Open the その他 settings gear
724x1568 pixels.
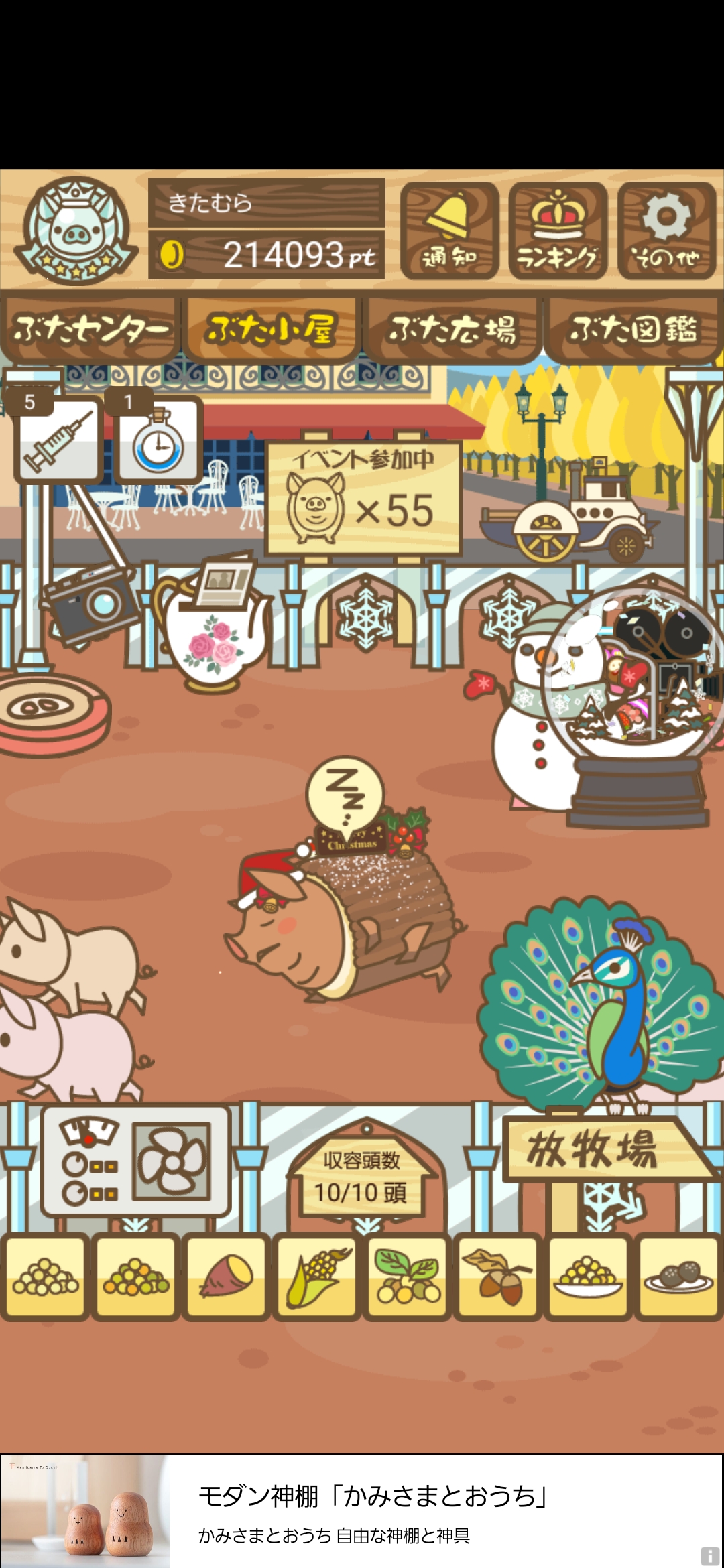[666, 231]
